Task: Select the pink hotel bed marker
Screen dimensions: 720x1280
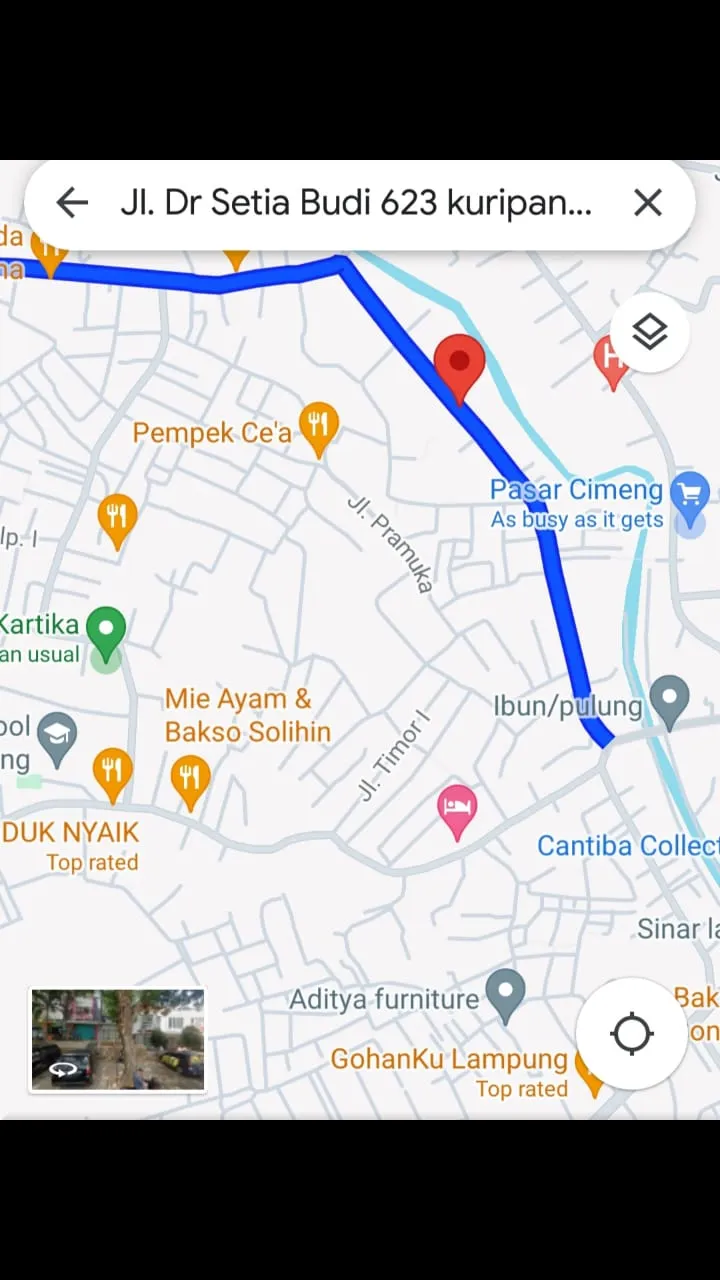Action: 458,808
